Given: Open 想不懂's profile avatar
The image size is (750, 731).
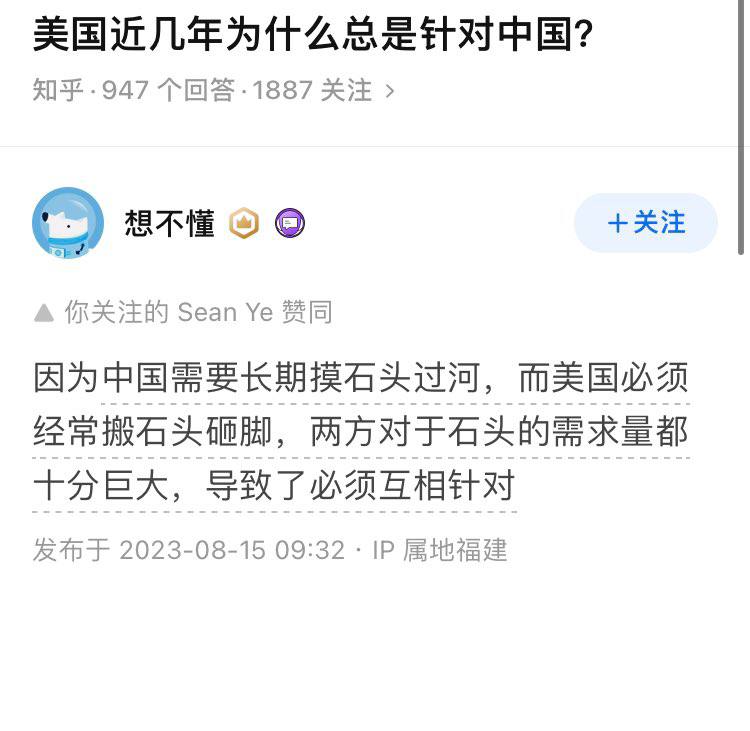Looking at the screenshot, I should [68, 223].
